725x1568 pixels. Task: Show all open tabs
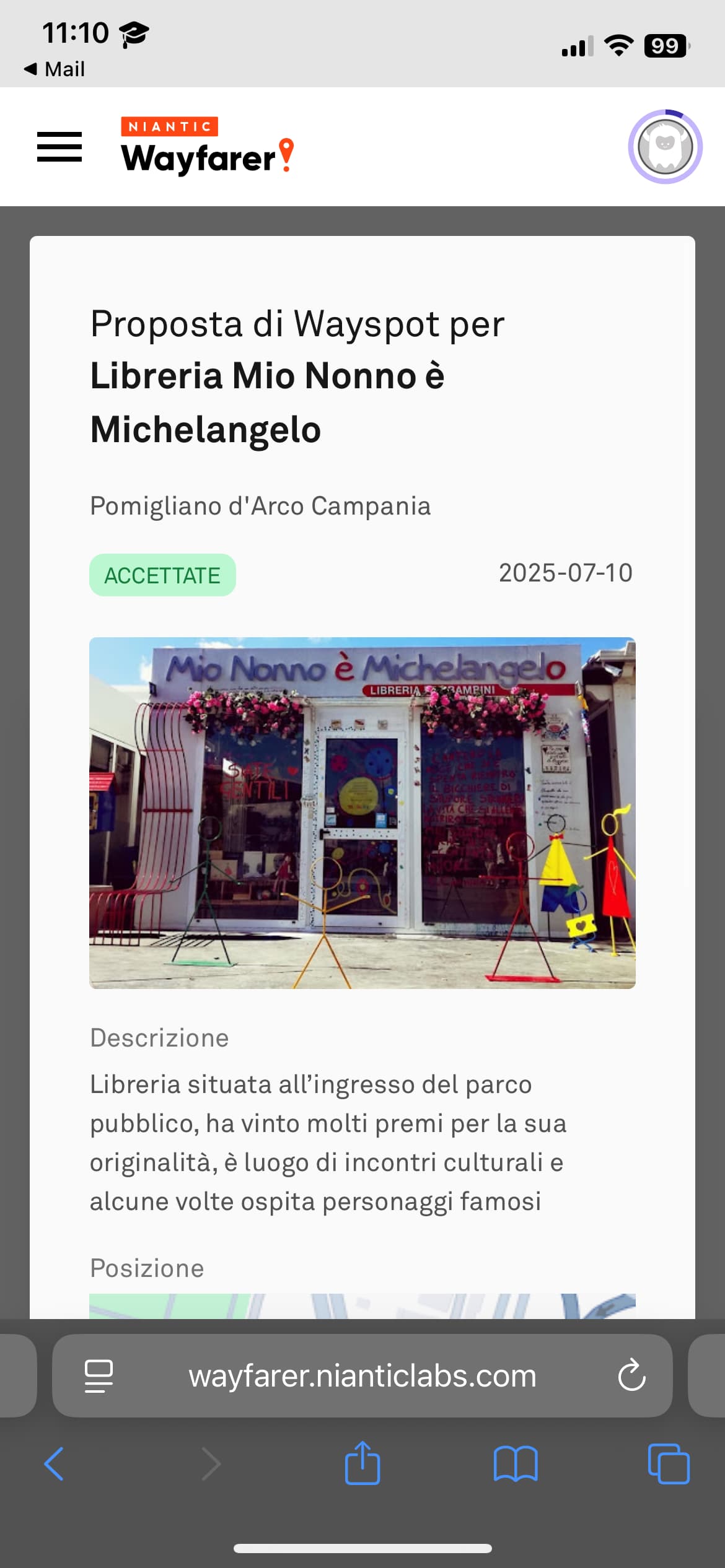click(x=669, y=1464)
